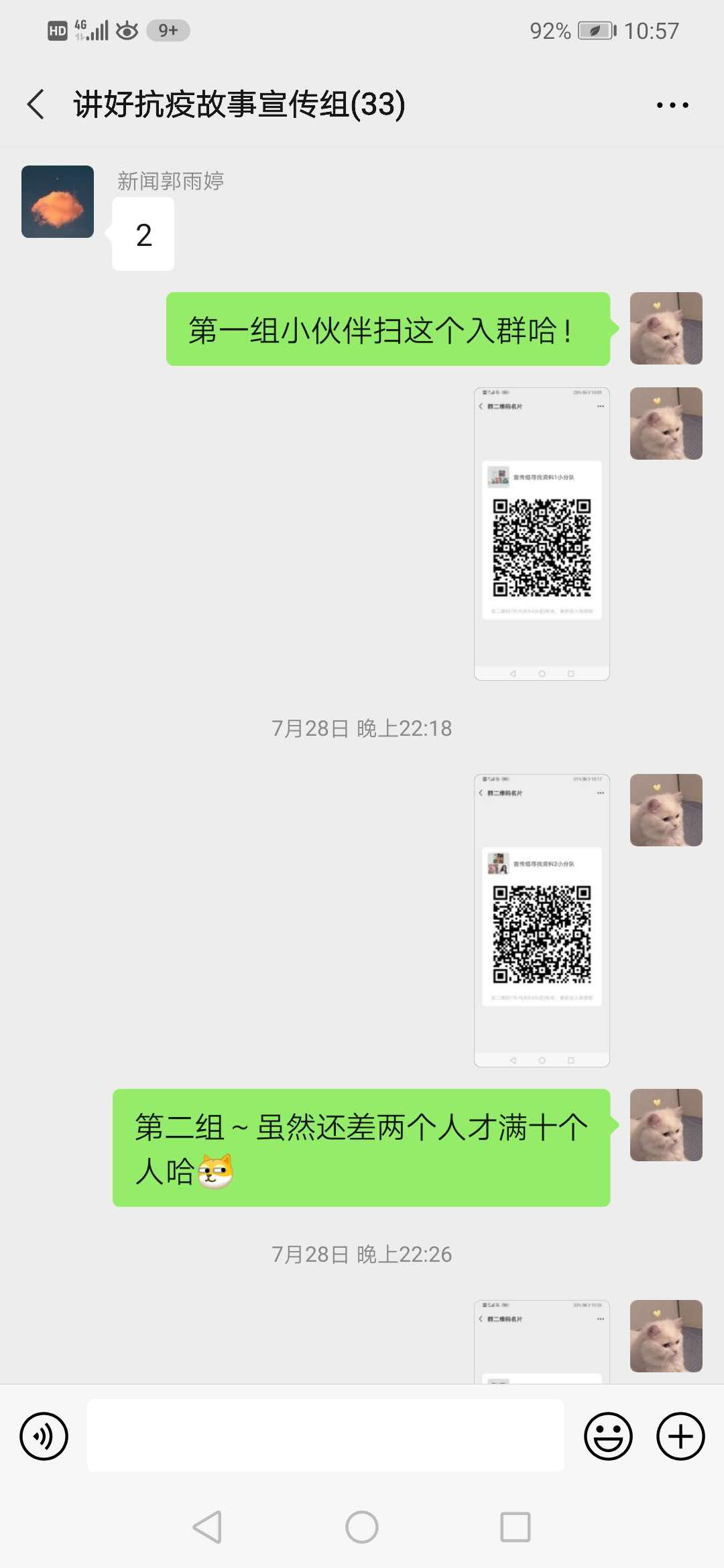Open the plus attachment menu
The width and height of the screenshot is (724, 1568).
click(680, 1436)
